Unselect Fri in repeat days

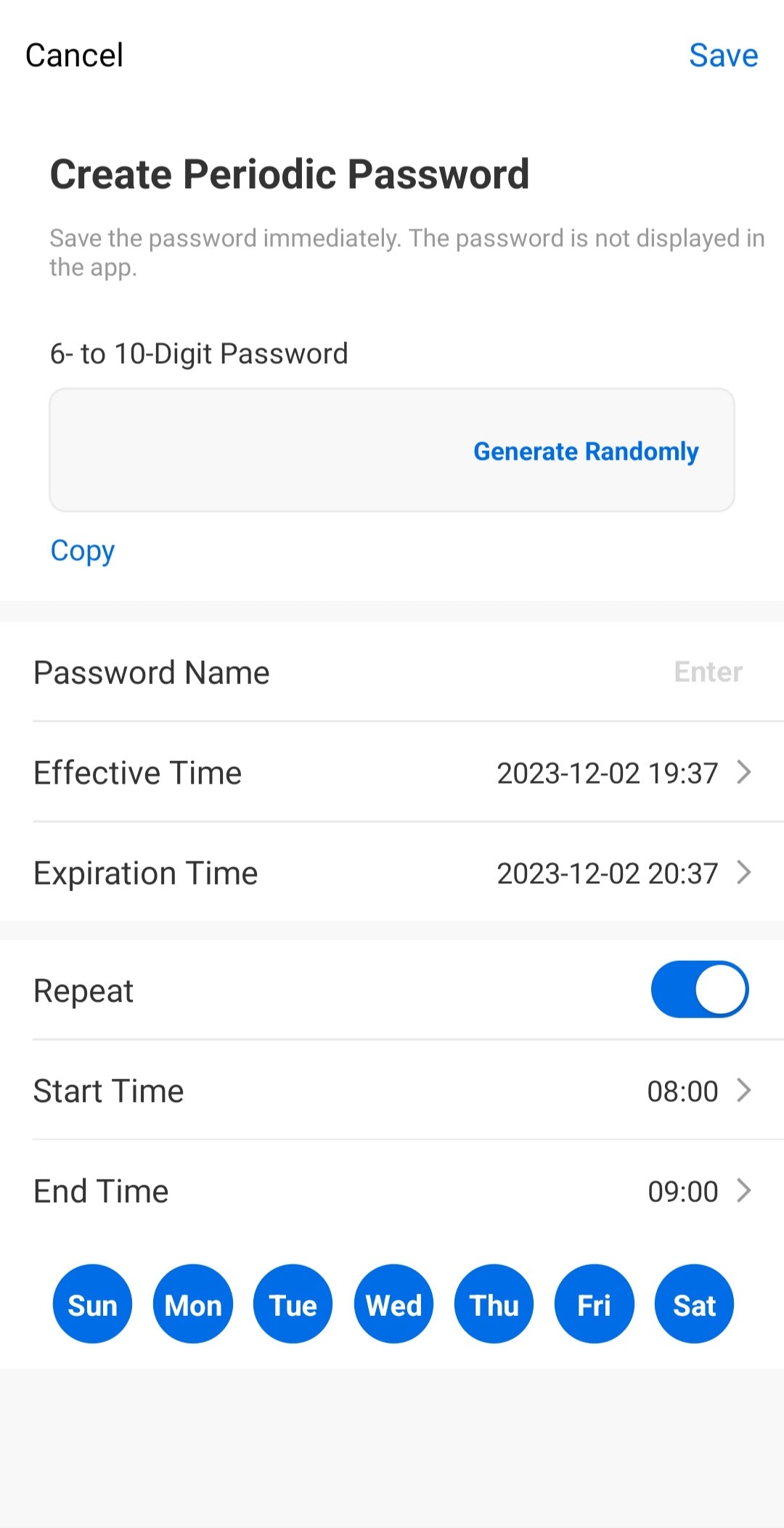click(x=594, y=1304)
